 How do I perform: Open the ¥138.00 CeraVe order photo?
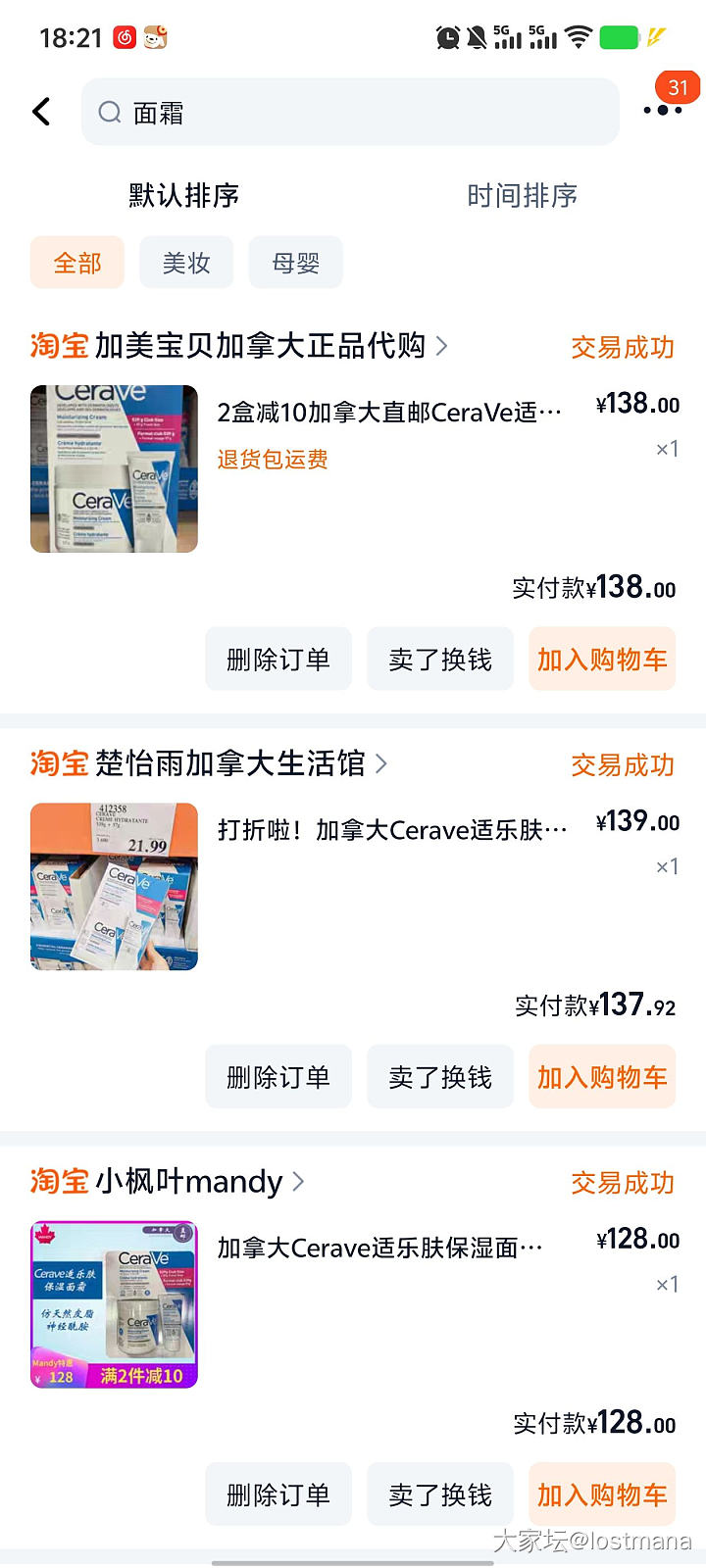114,468
